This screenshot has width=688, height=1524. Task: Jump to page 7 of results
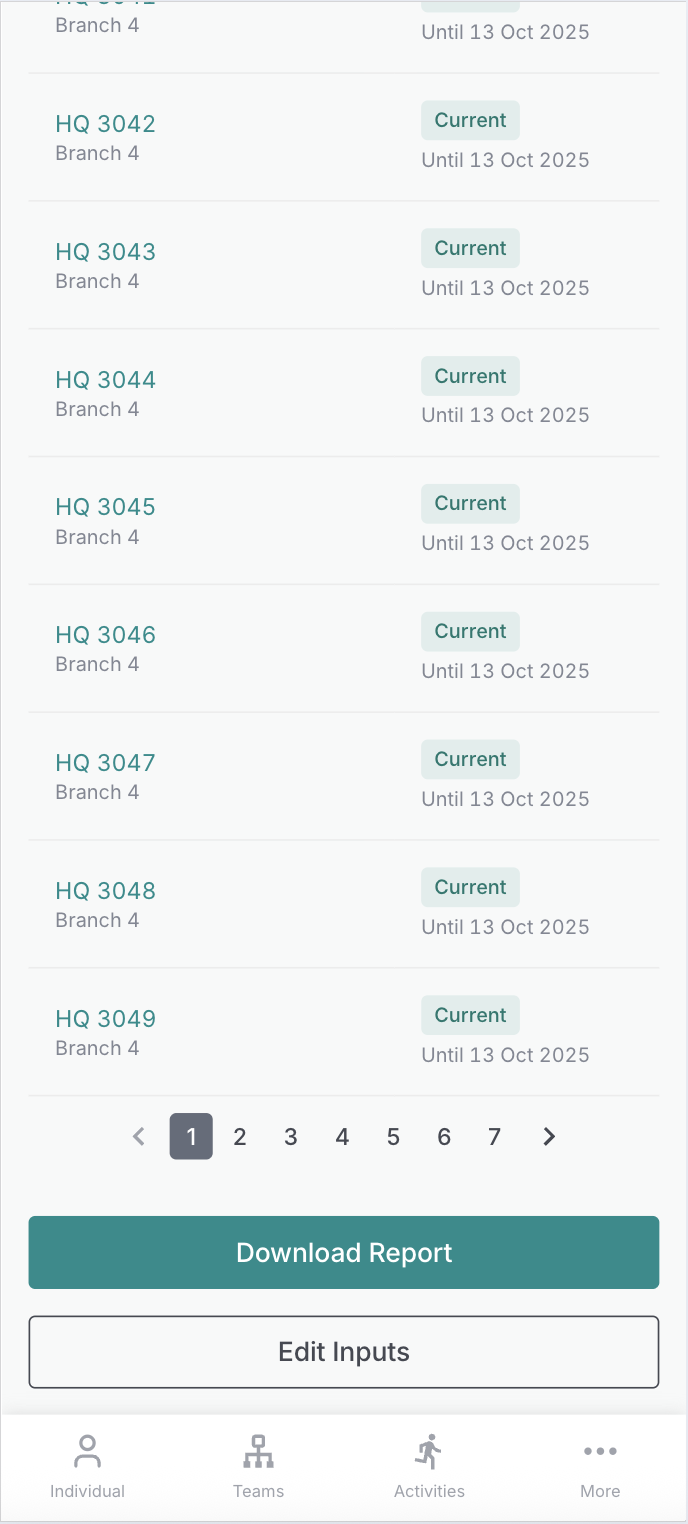pos(494,1137)
